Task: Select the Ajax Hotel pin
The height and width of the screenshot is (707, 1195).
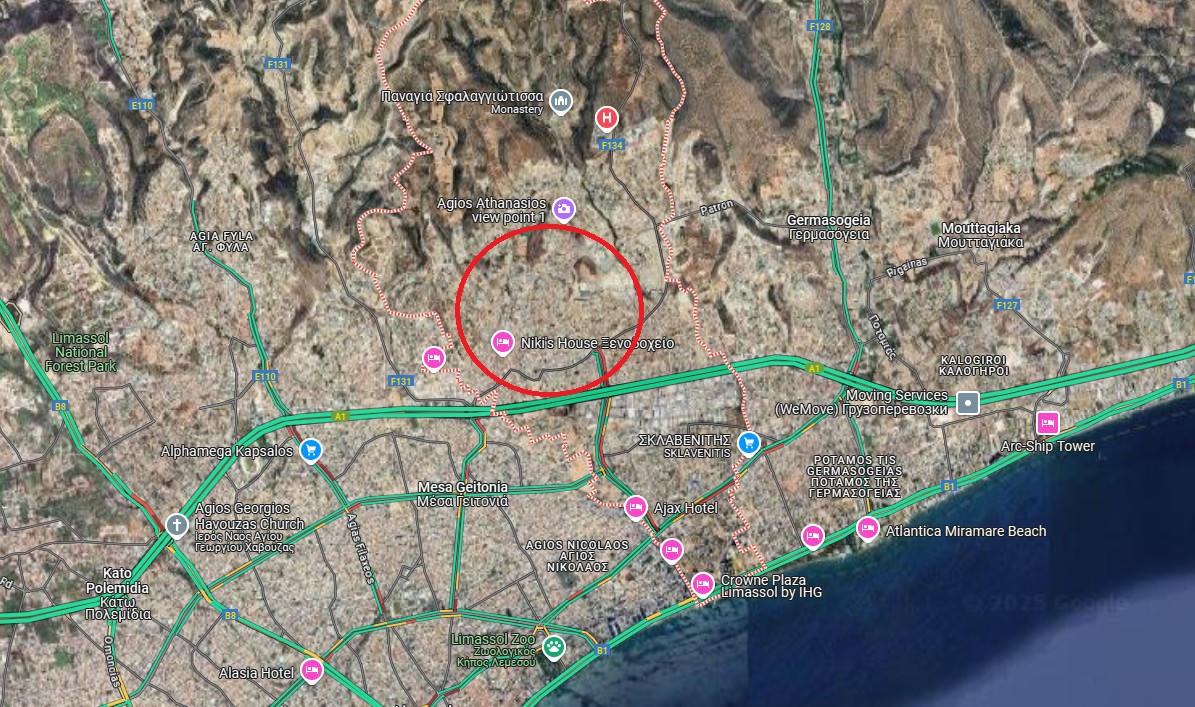Action: [x=635, y=507]
